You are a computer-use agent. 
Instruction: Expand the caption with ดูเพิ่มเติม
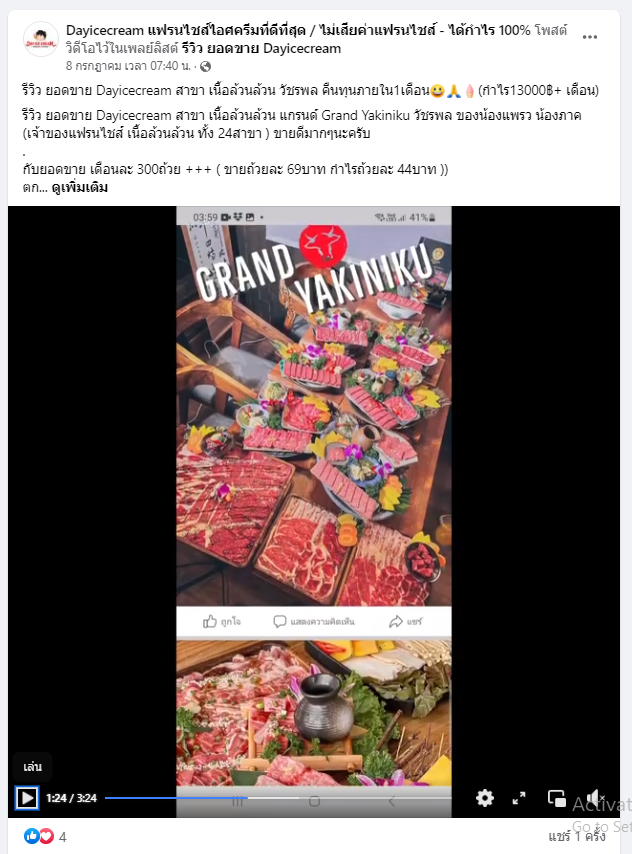coord(80,187)
